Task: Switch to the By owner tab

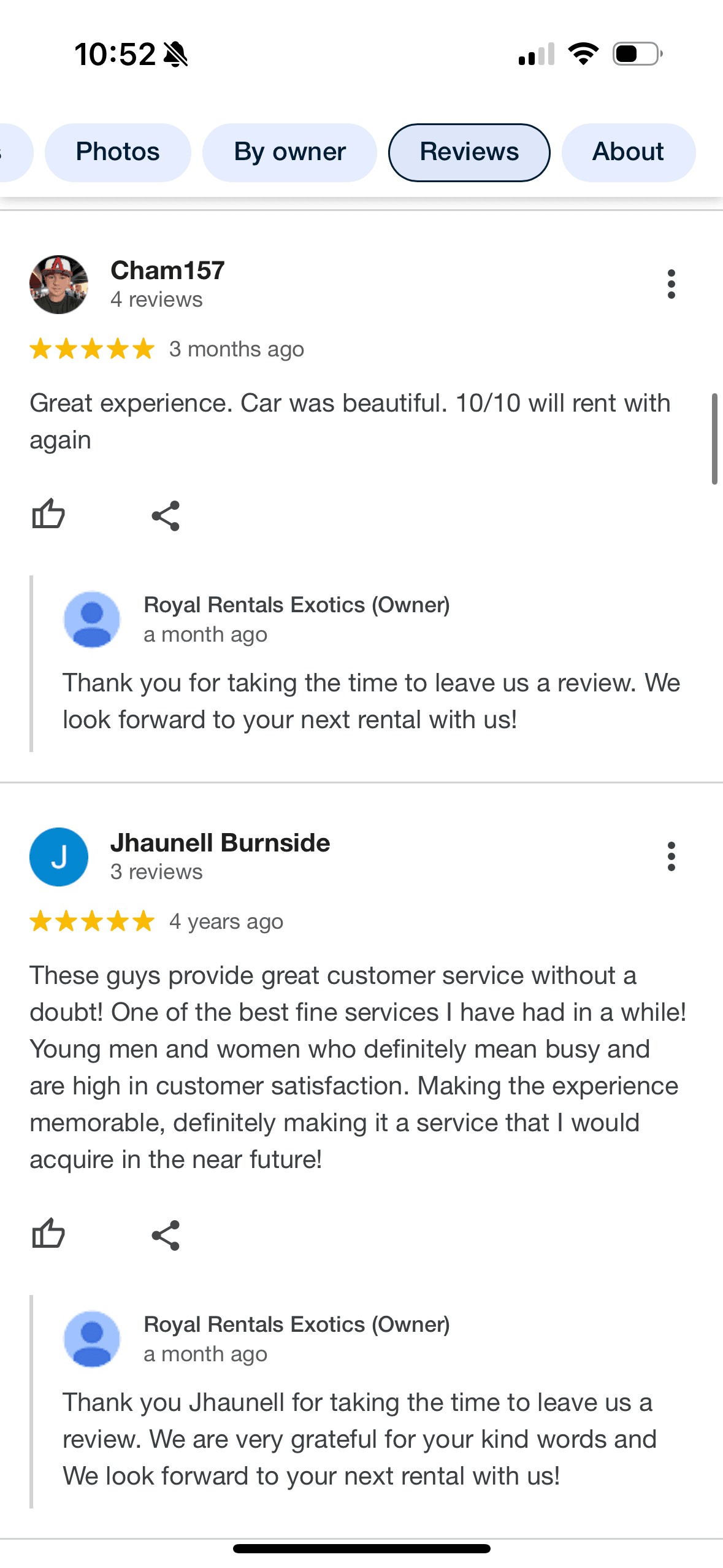Action: [x=289, y=152]
